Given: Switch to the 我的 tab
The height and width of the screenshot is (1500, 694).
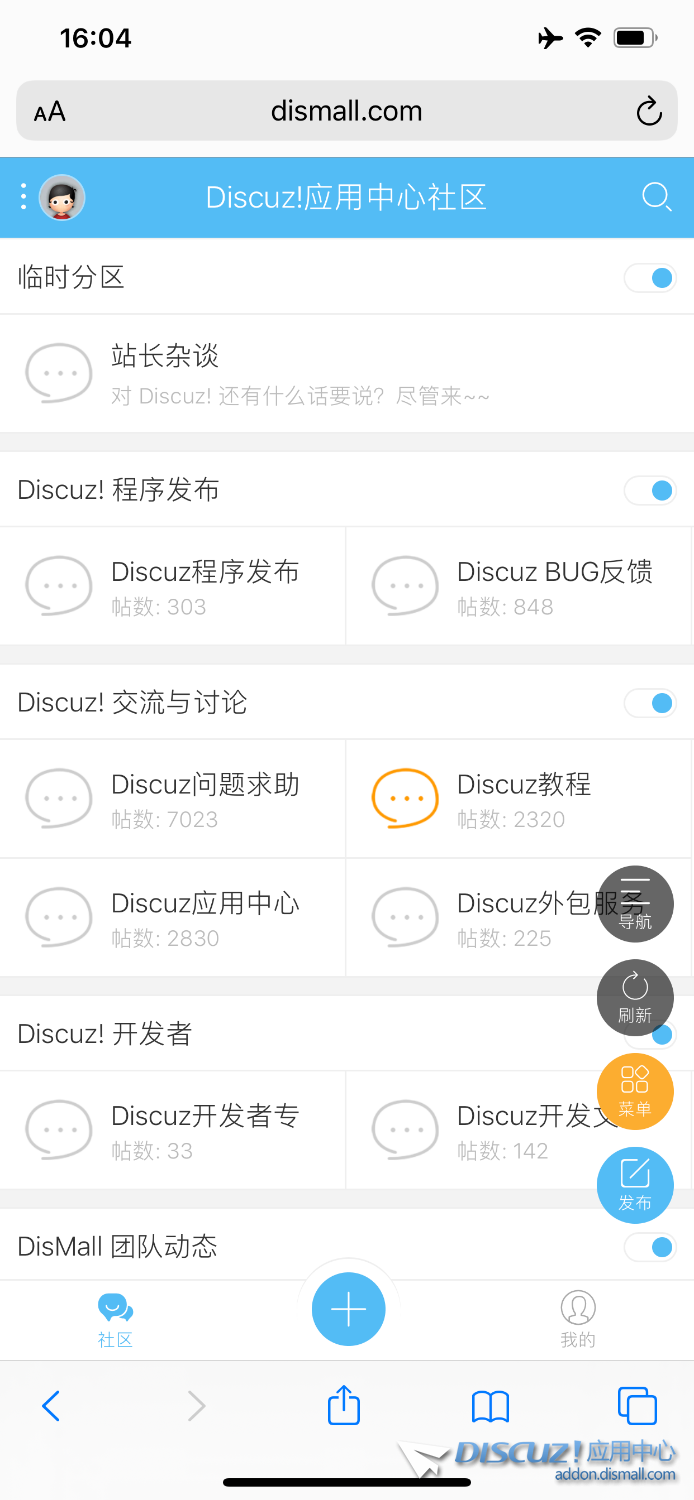Looking at the screenshot, I should [578, 1319].
